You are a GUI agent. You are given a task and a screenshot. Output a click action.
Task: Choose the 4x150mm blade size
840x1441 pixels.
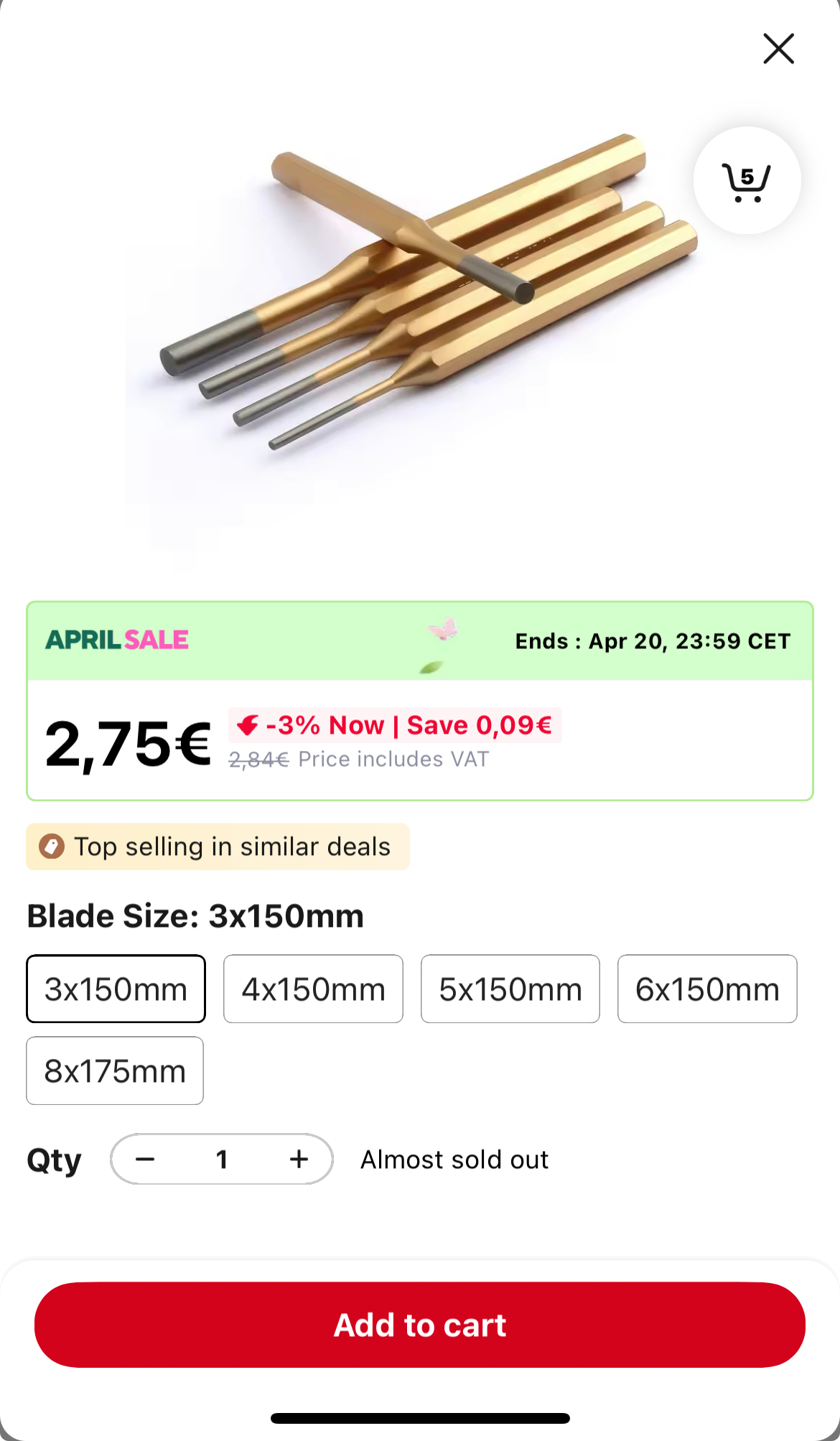313,989
